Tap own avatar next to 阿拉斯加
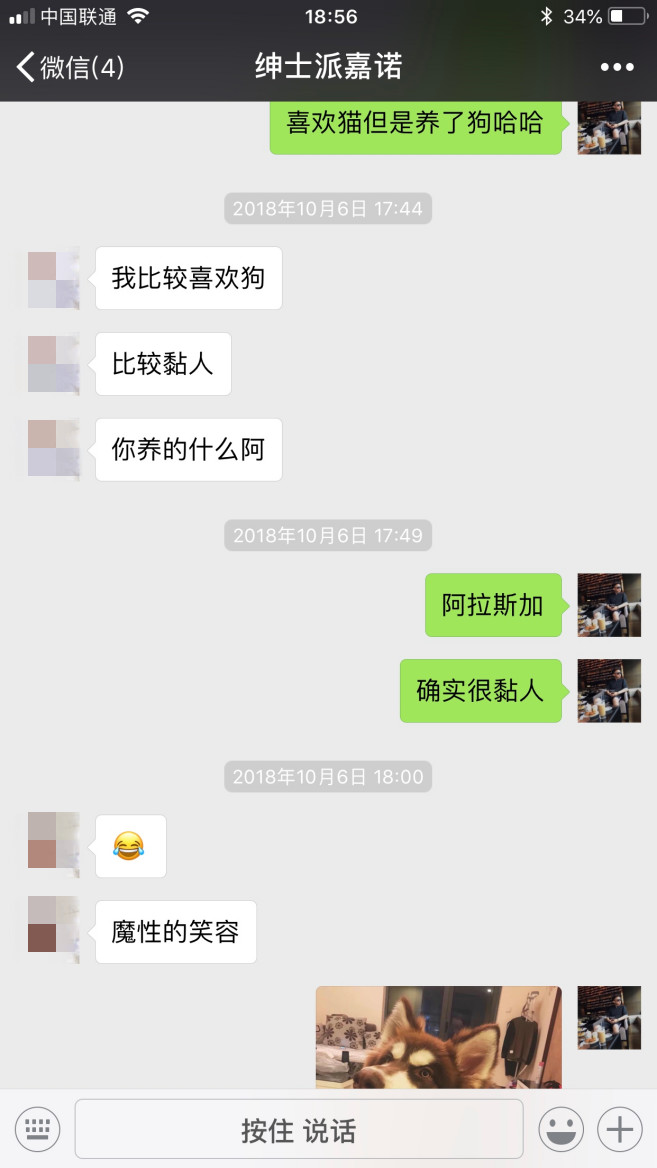This screenshot has height=1168, width=657. click(x=609, y=605)
